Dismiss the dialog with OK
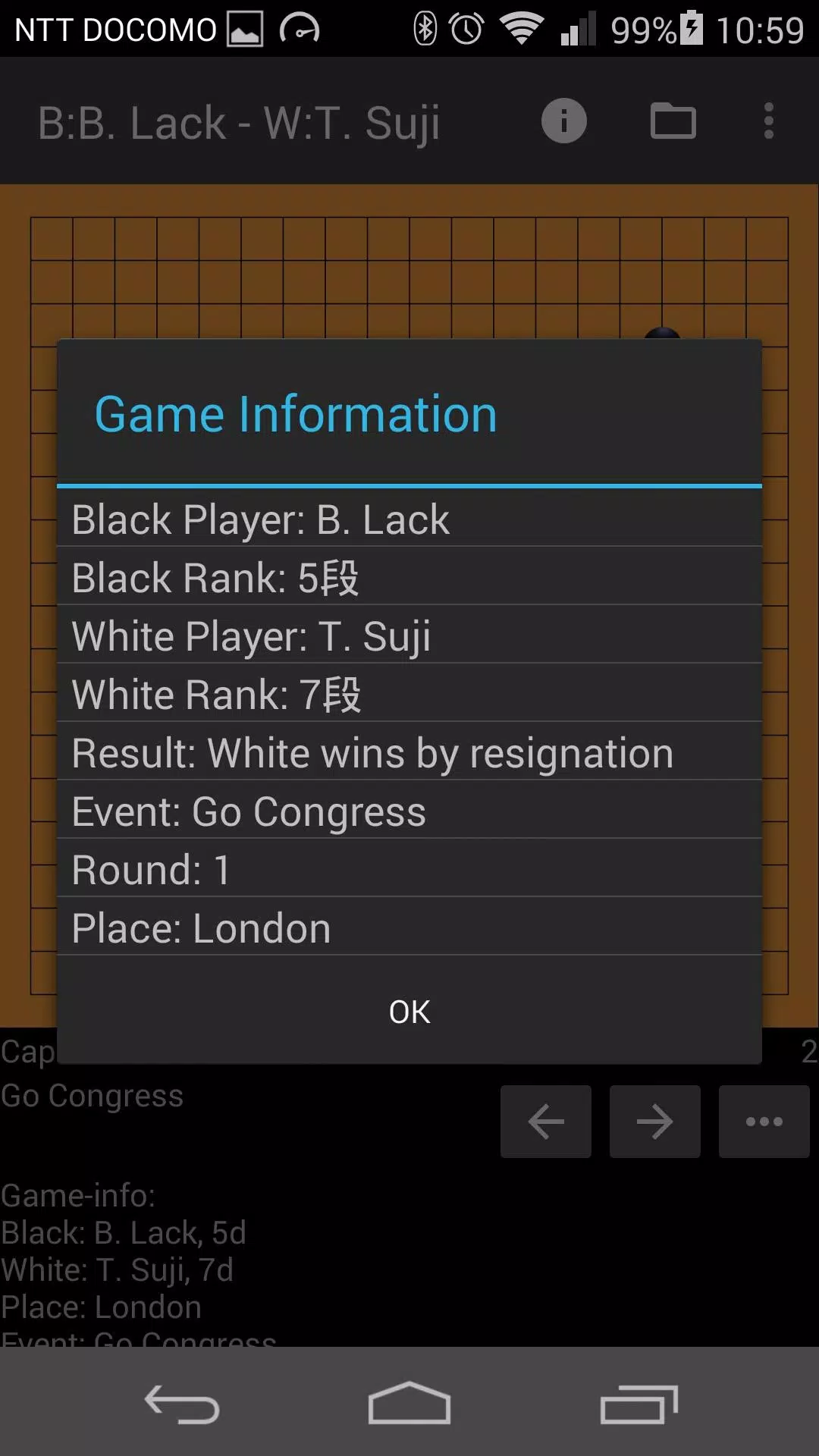819x1456 pixels. [409, 1012]
